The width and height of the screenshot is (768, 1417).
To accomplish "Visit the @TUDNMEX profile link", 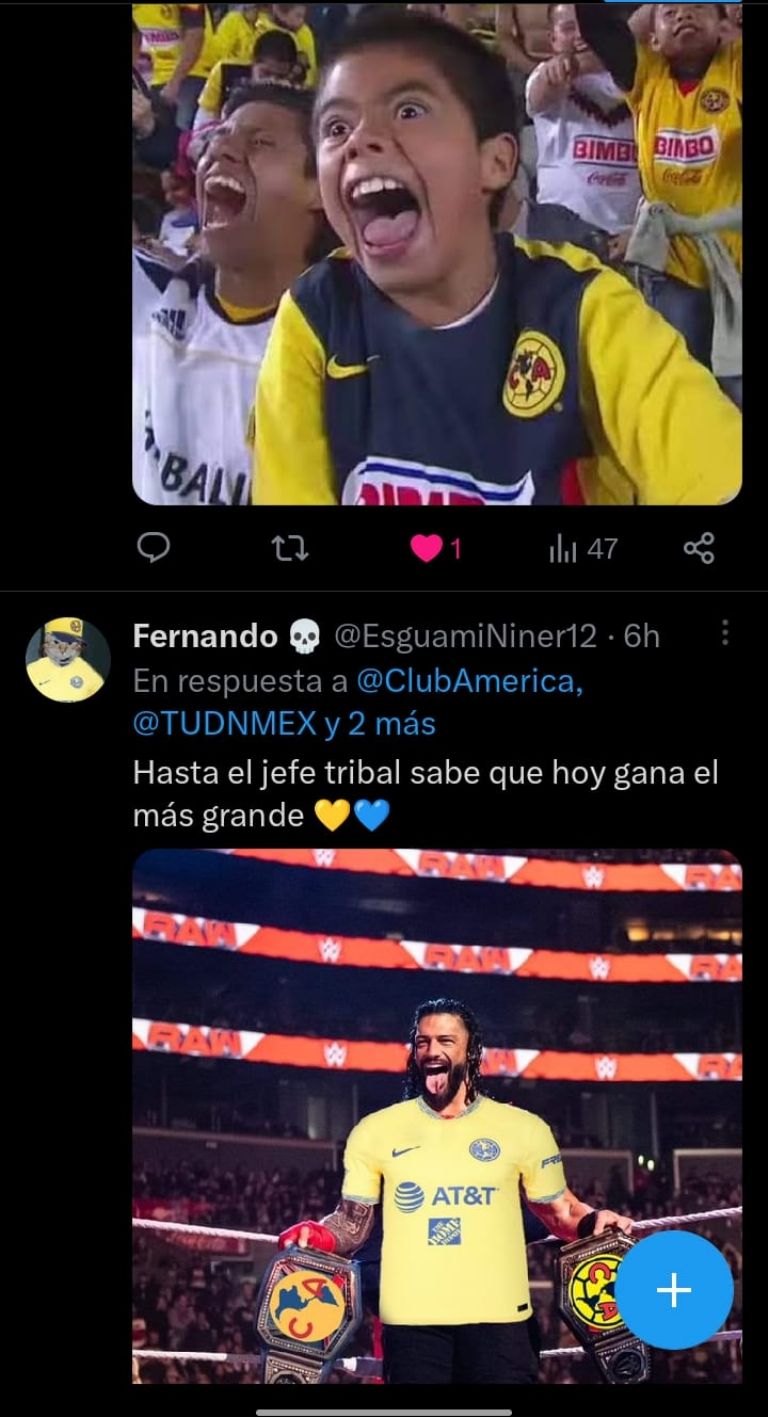I will coord(224,724).
